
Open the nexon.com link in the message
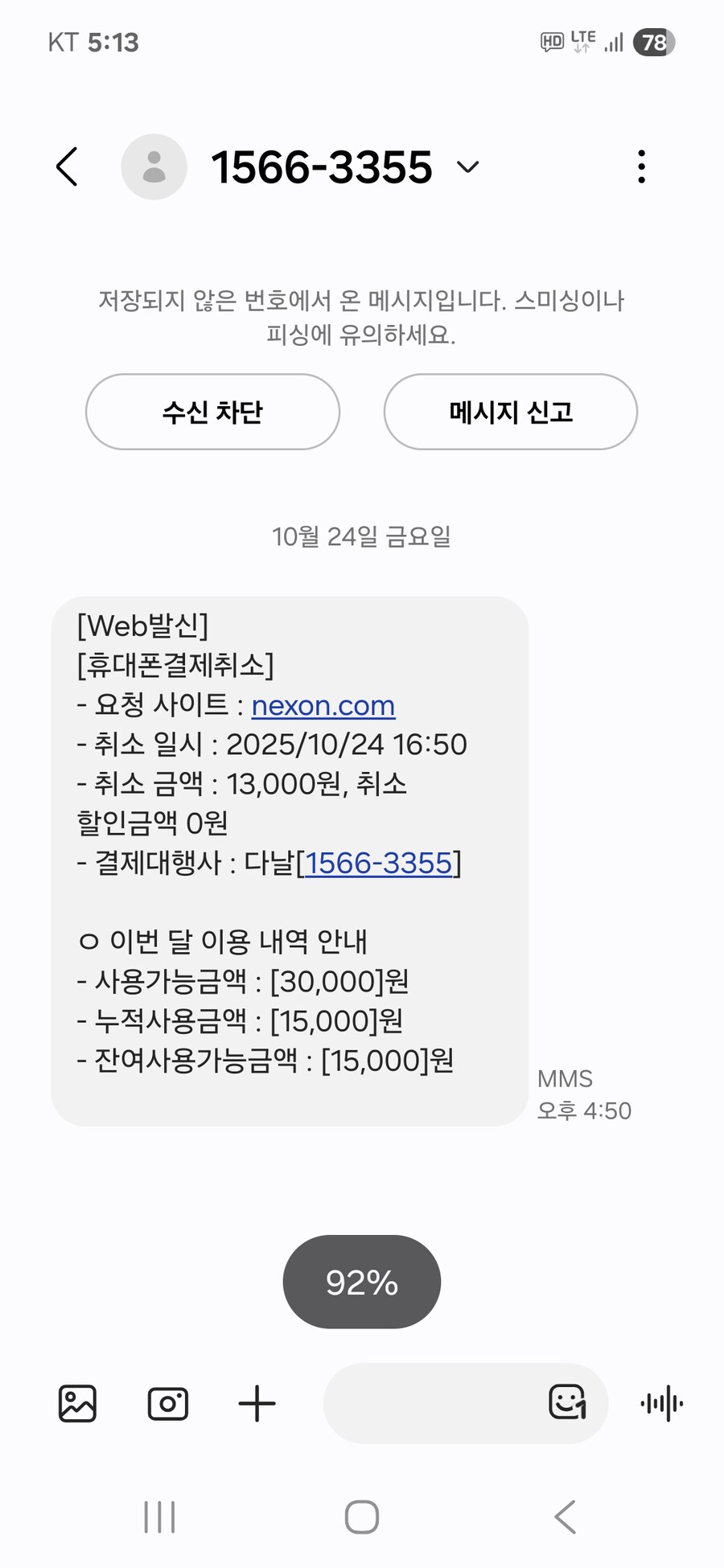click(x=323, y=705)
